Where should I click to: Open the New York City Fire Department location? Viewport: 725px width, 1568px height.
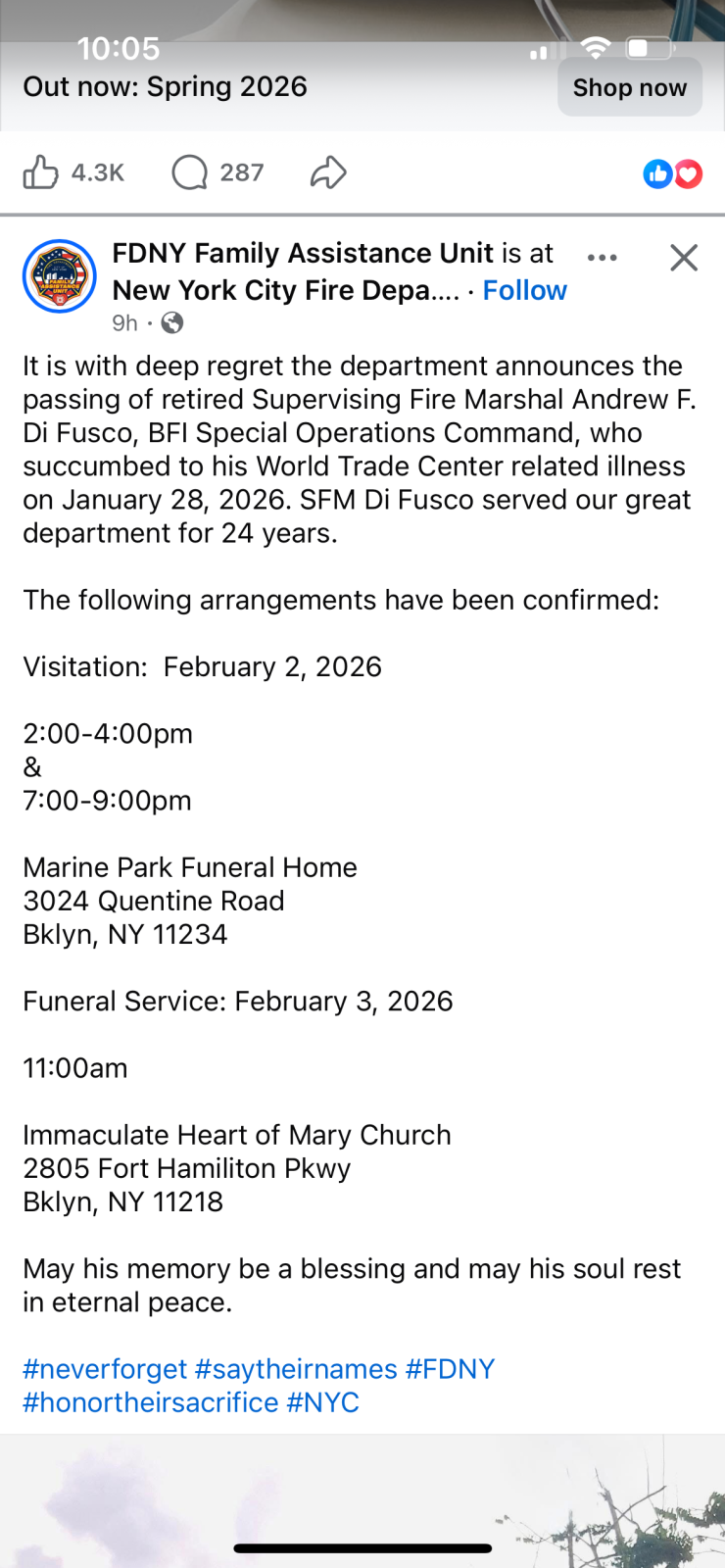tap(285, 290)
